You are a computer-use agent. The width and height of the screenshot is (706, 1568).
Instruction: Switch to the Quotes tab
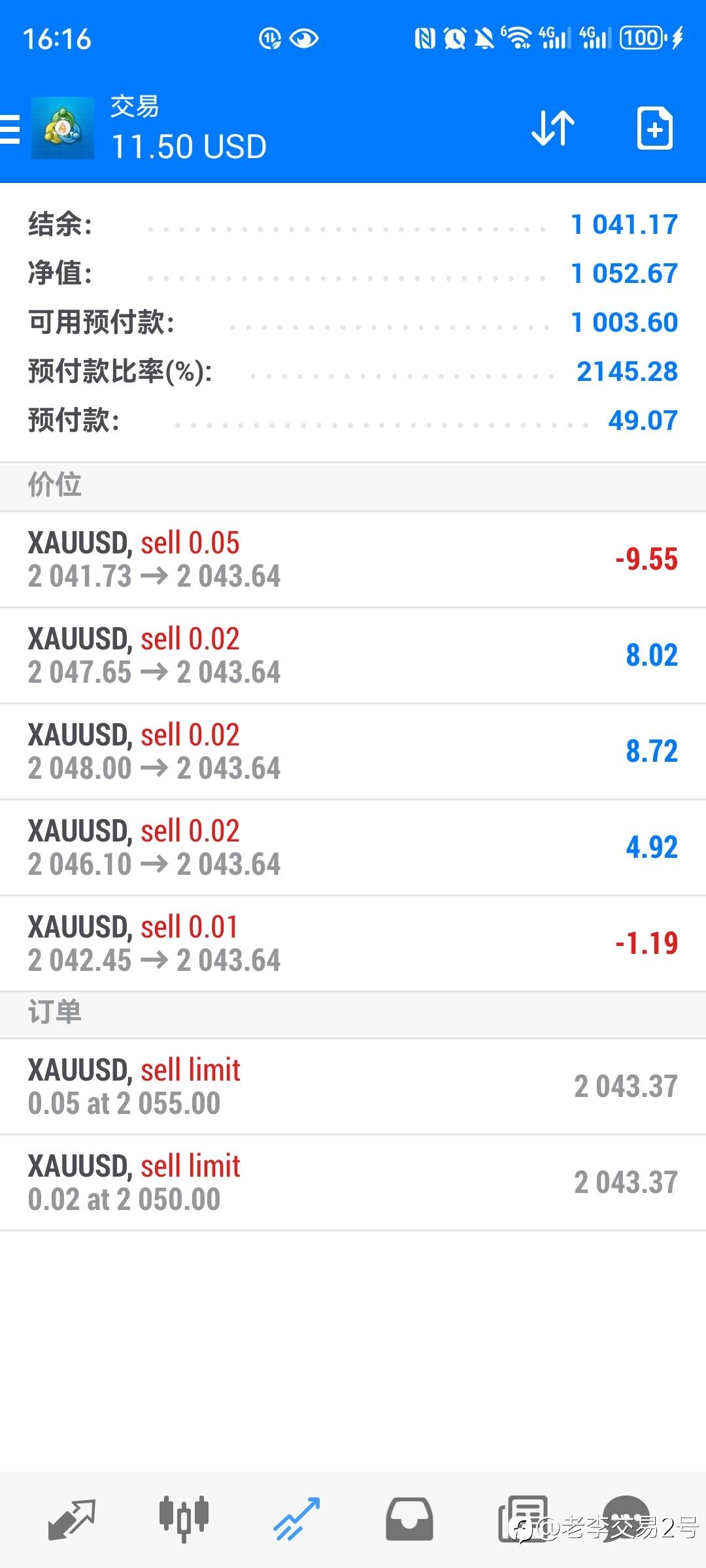click(72, 1519)
